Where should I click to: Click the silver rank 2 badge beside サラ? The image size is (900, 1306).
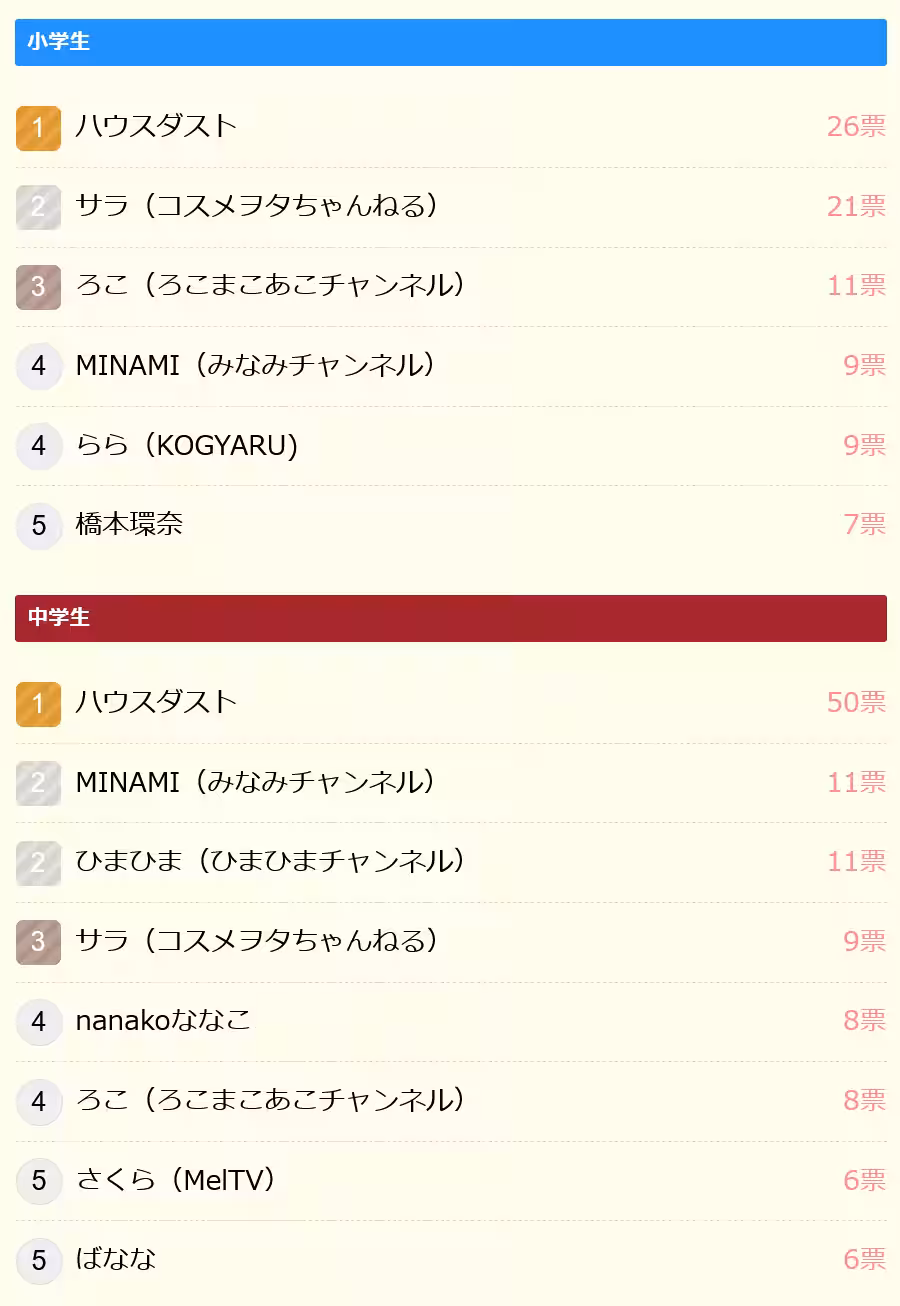pos(38,208)
